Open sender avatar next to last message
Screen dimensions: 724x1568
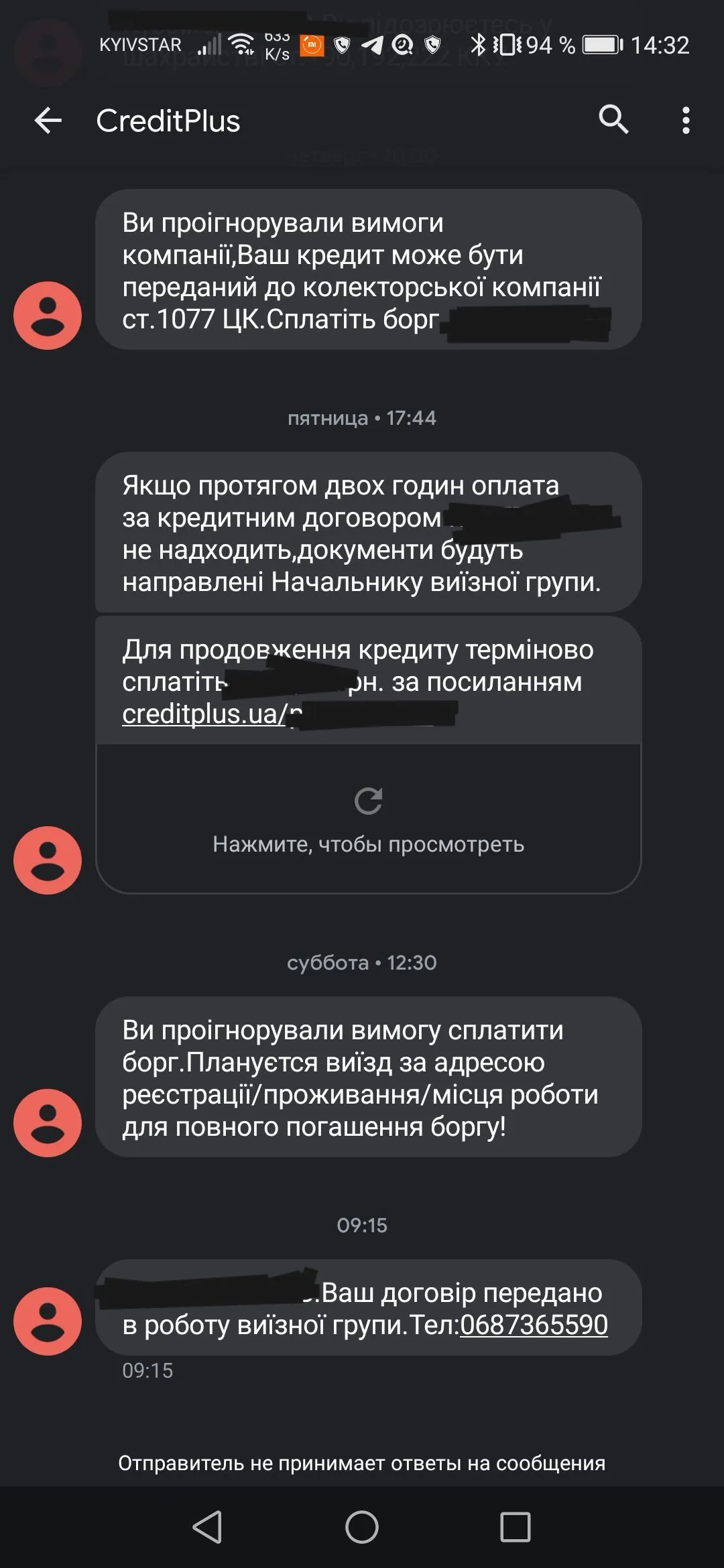point(48,1321)
